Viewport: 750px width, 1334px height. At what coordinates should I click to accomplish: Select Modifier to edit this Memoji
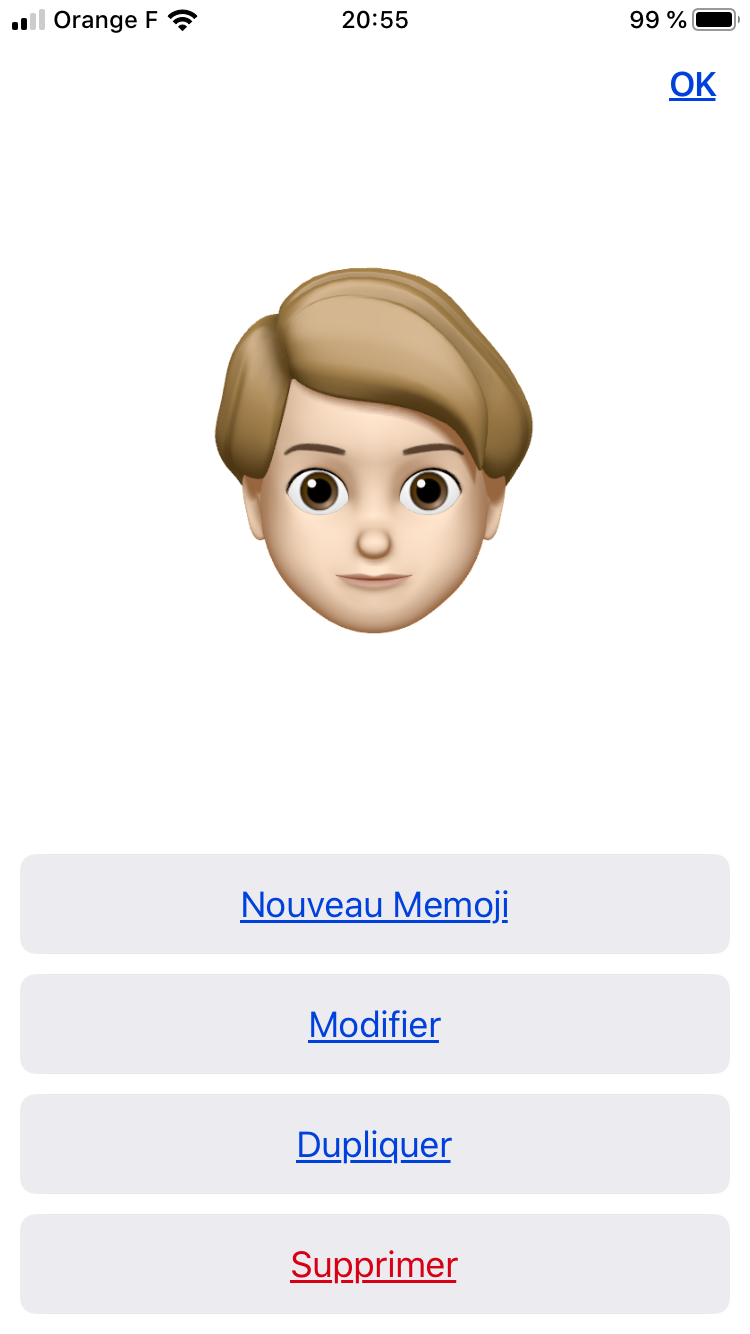(375, 1024)
